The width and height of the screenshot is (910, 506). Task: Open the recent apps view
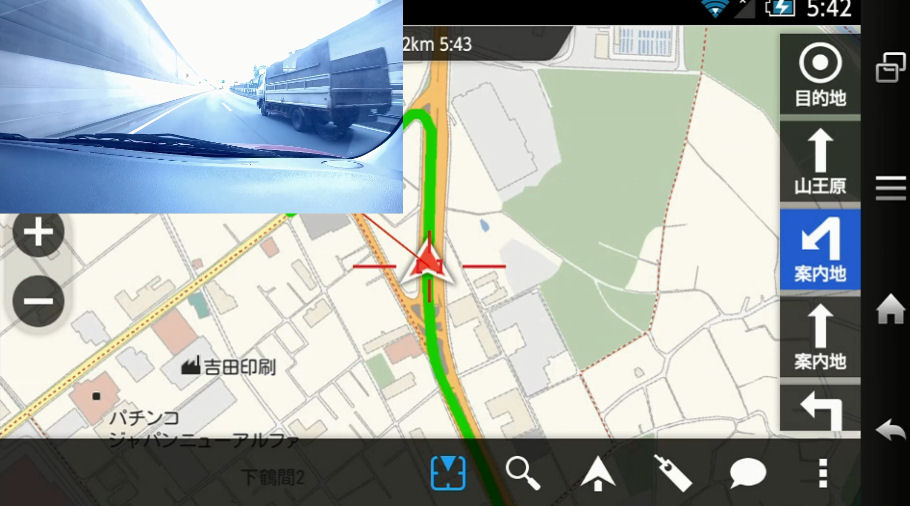point(890,66)
